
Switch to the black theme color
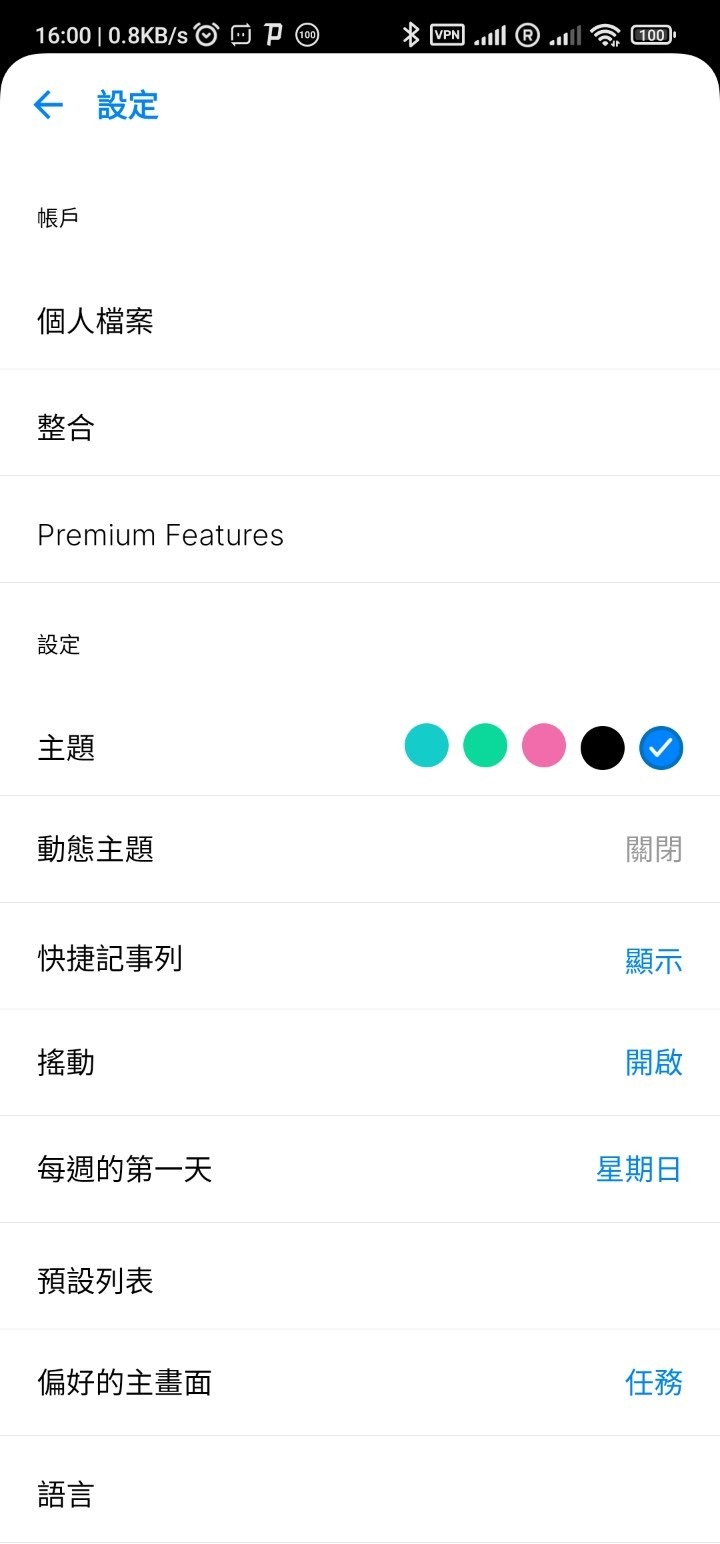(602, 747)
